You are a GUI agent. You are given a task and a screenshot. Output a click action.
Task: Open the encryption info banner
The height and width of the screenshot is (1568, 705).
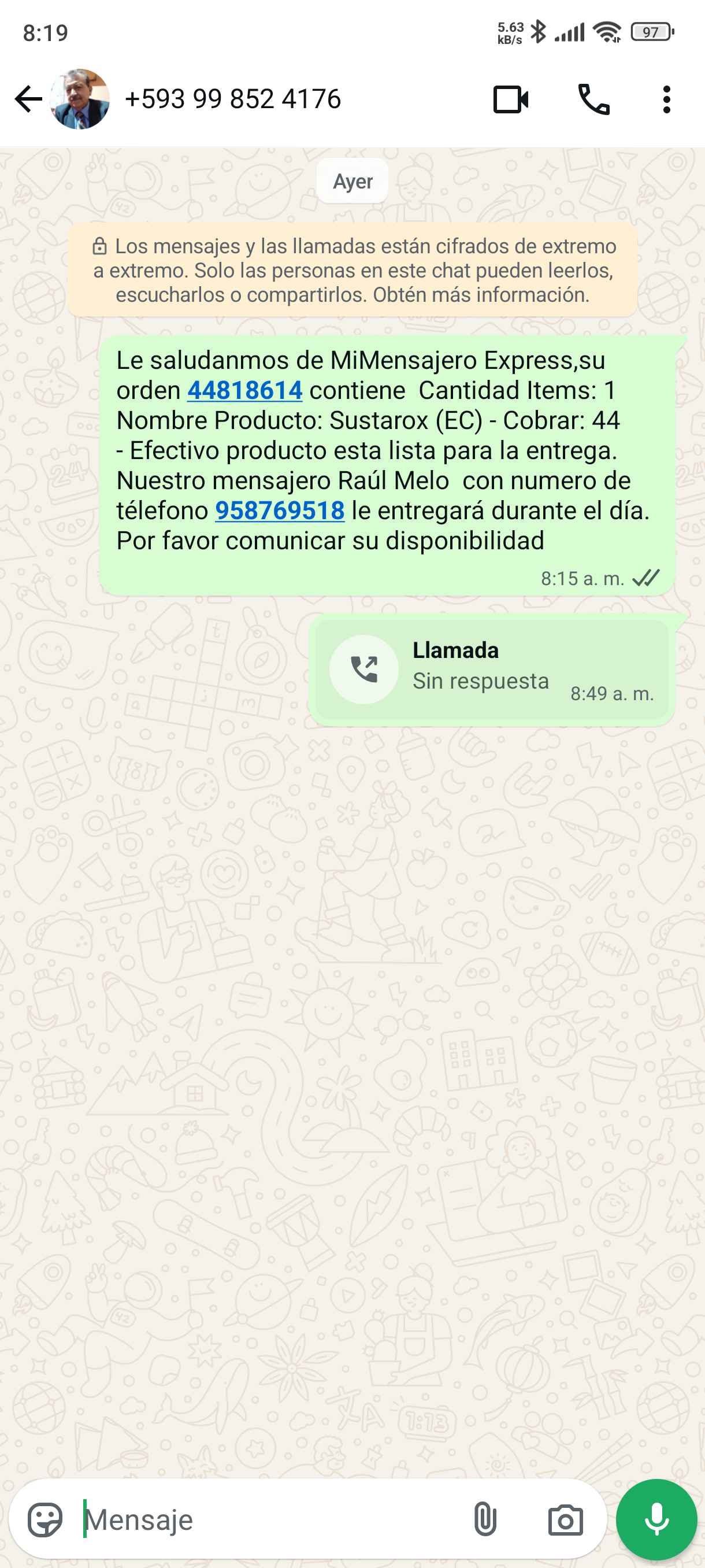[x=353, y=270]
